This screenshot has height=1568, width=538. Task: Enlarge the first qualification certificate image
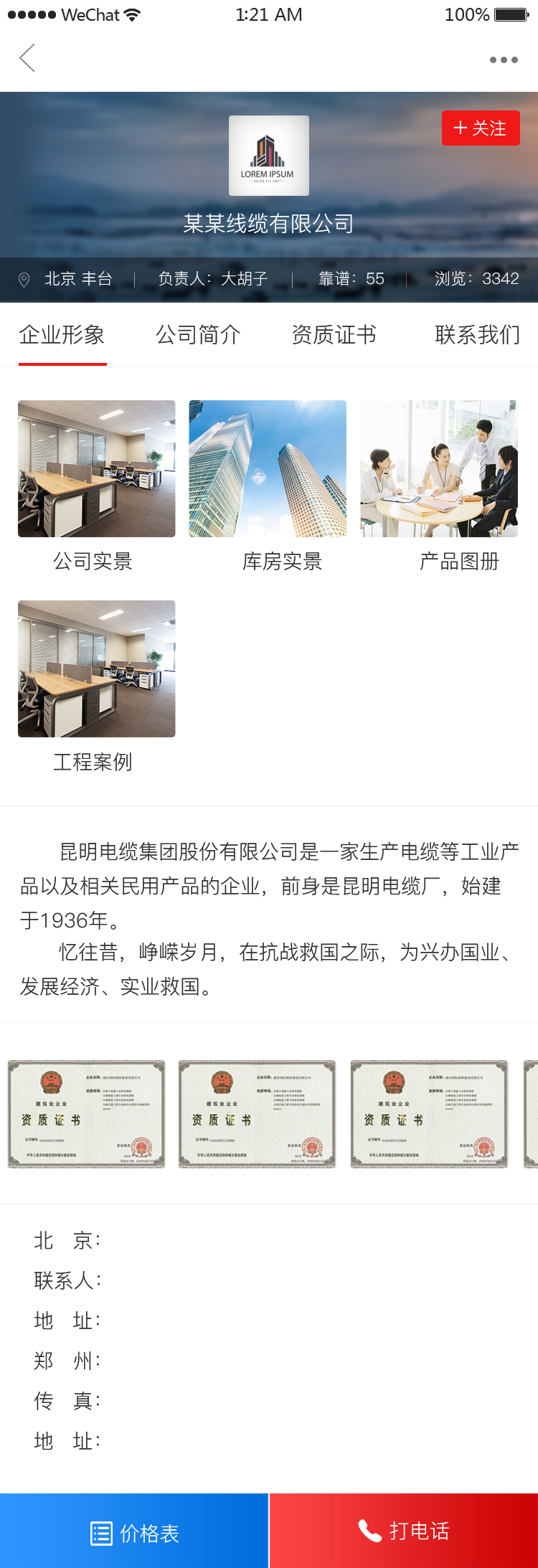pyautogui.click(x=87, y=1114)
